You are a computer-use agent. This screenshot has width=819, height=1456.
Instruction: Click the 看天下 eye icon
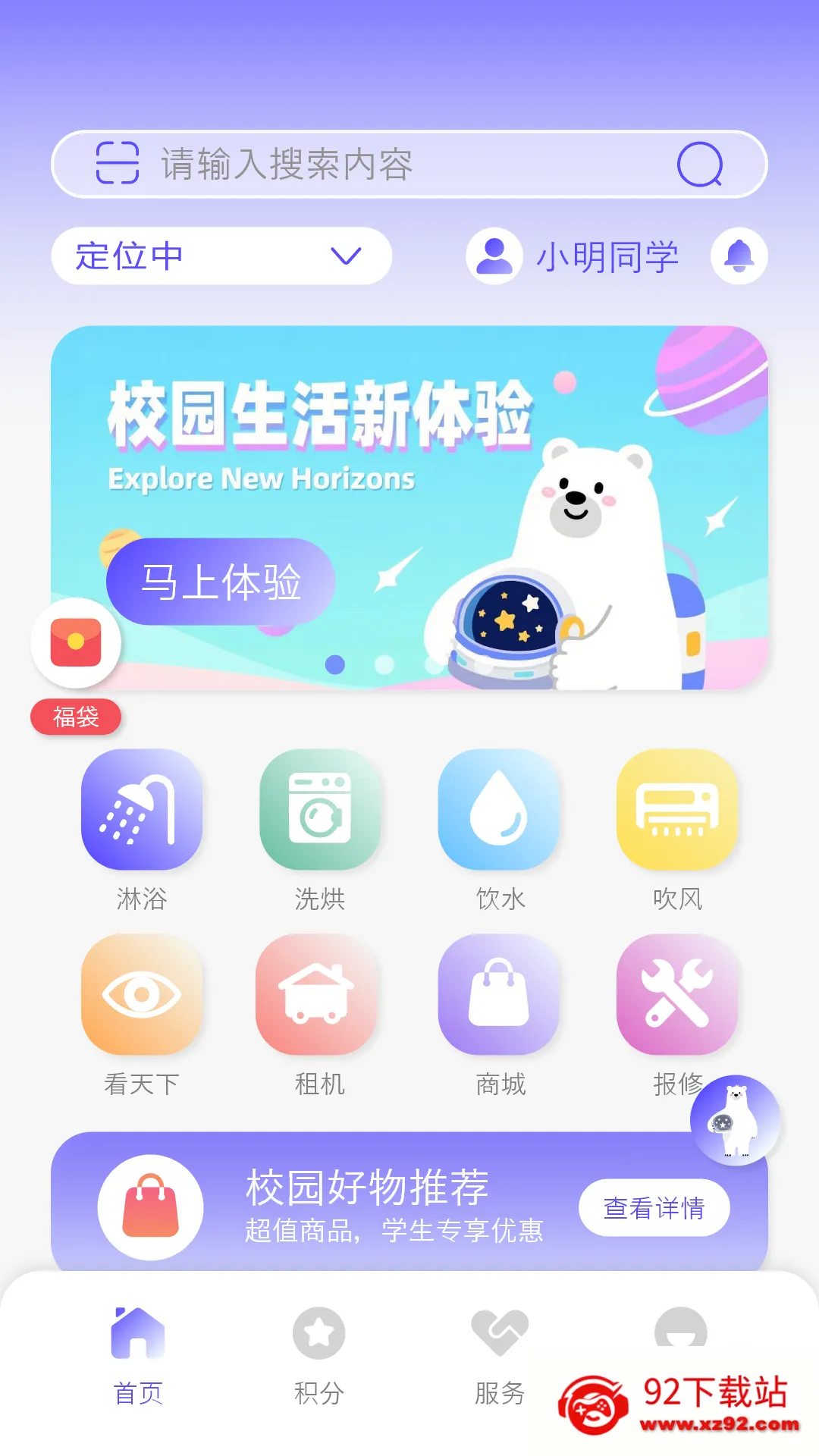tap(141, 994)
